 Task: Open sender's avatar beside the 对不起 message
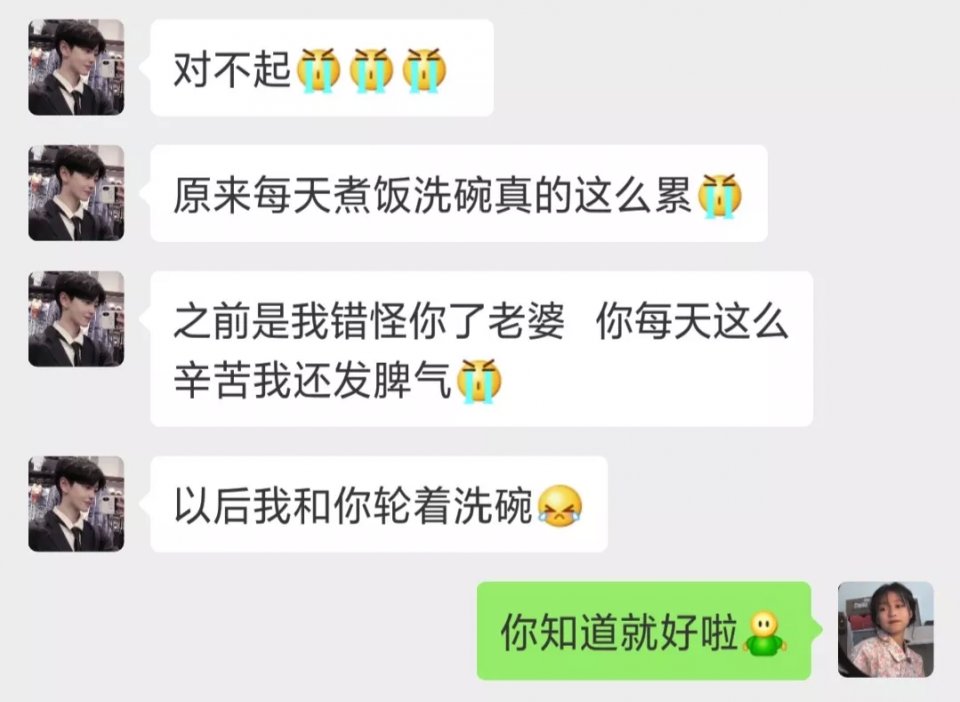[x=76, y=67]
